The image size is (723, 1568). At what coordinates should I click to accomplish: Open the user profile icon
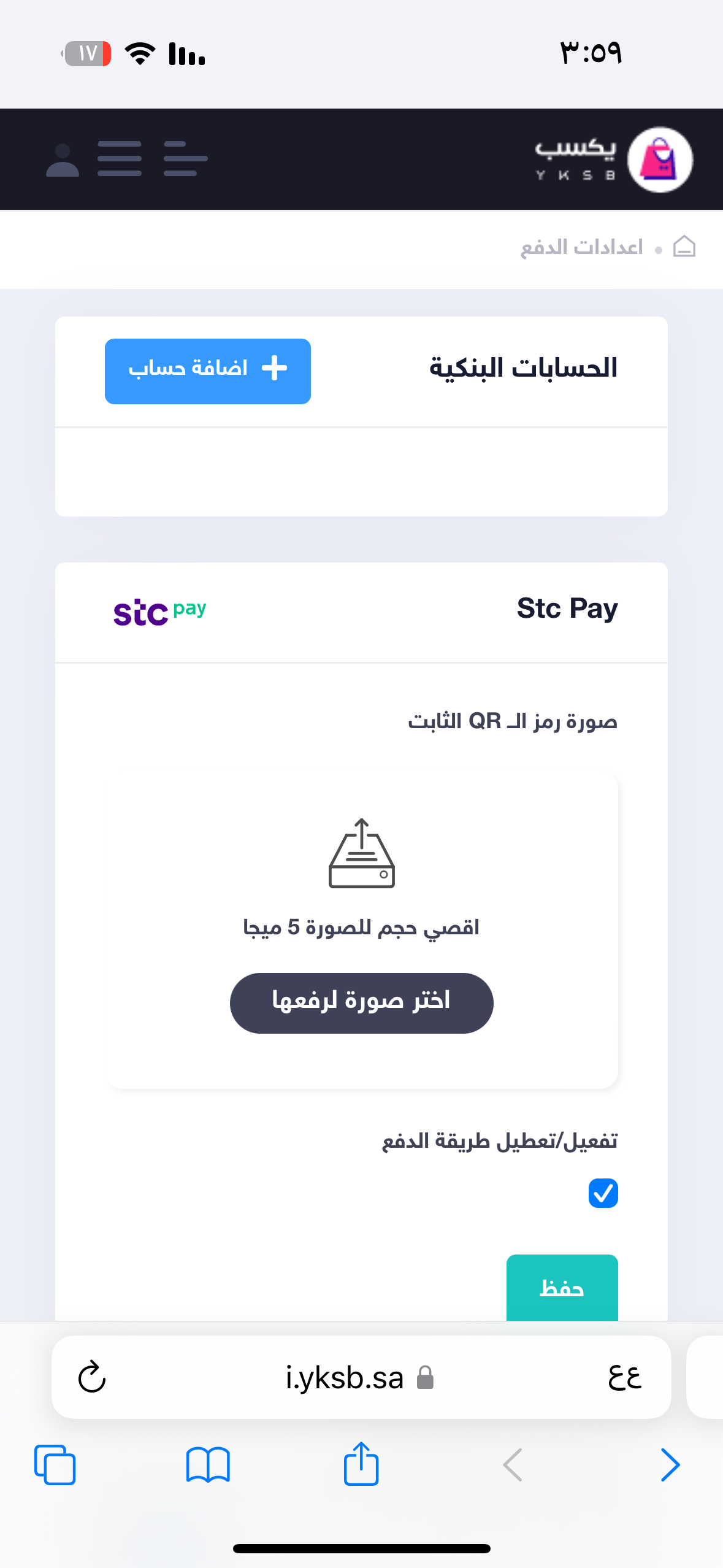tap(63, 160)
